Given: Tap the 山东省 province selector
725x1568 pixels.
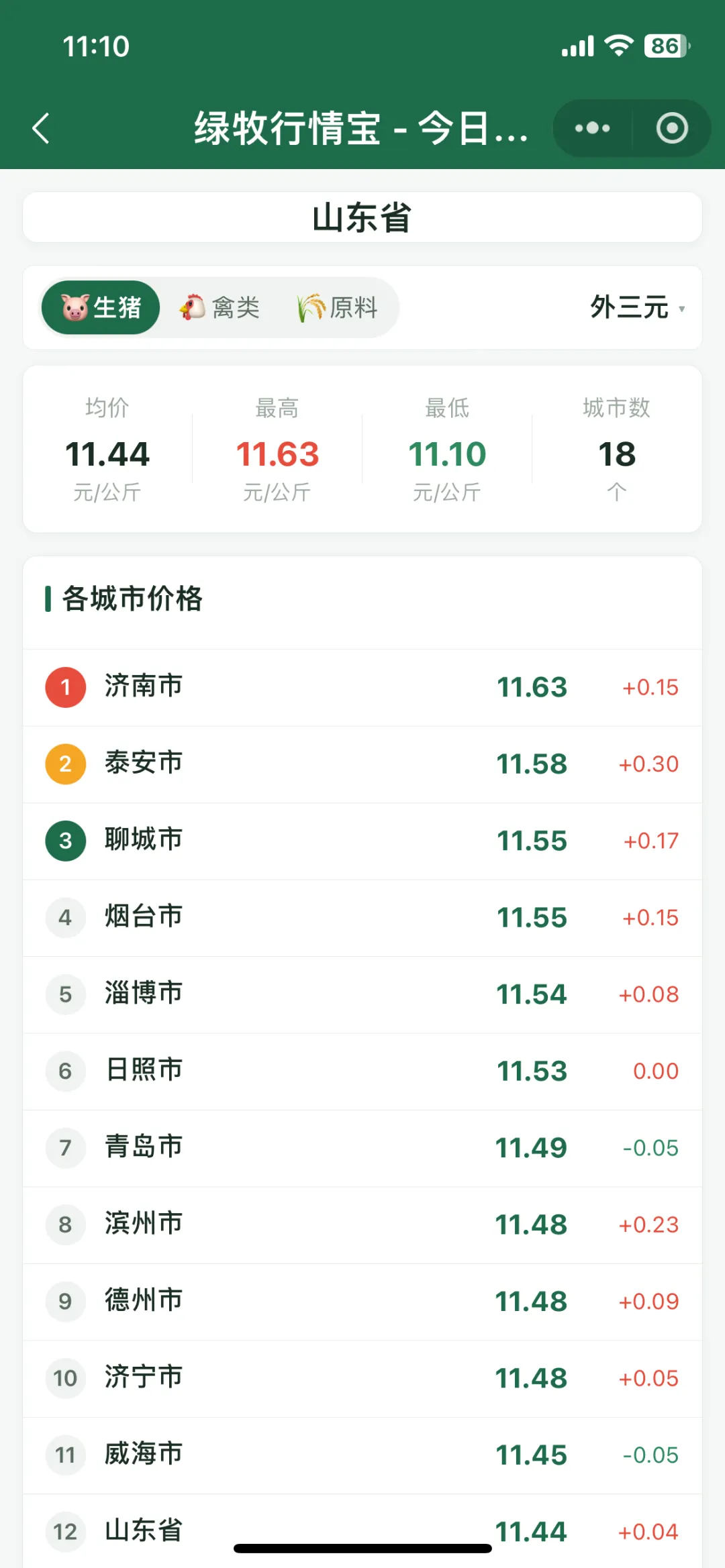Looking at the screenshot, I should pos(362,217).
